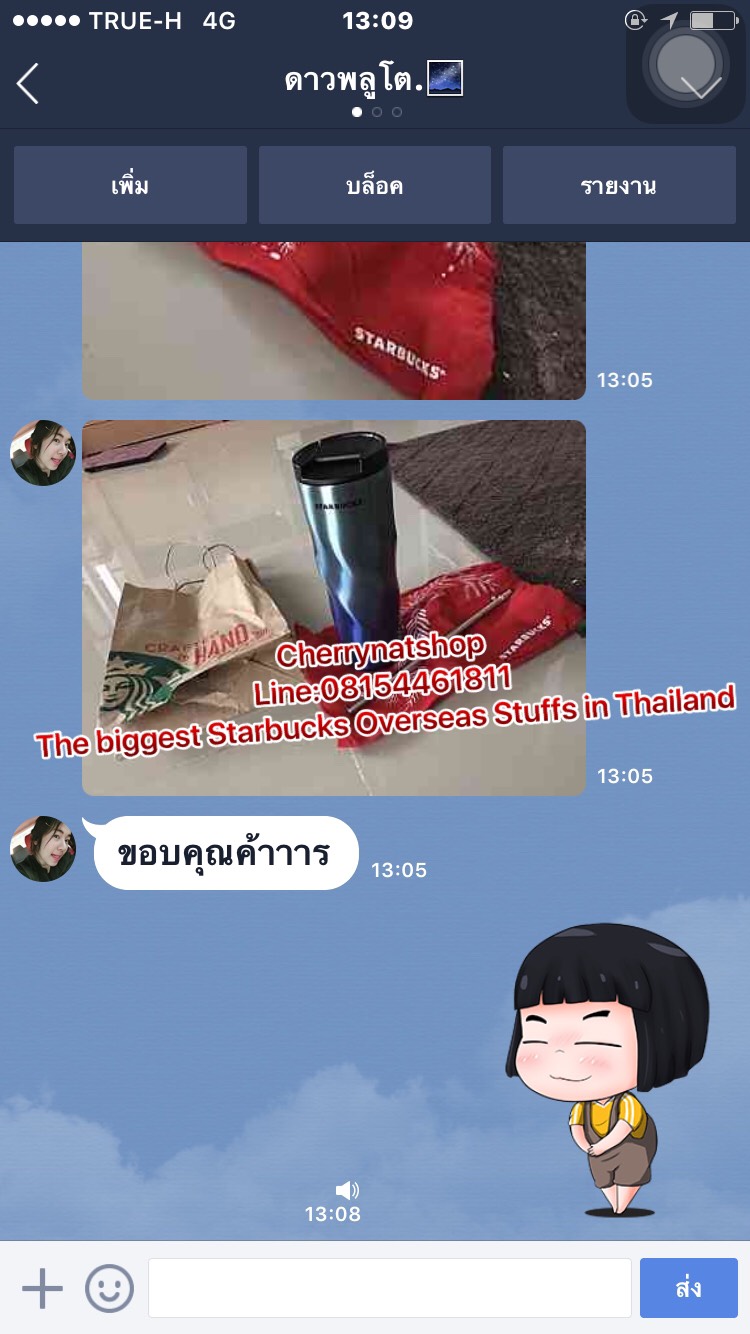Tap บล็อค to block this user
Screen dimensions: 750x1334
click(x=375, y=186)
